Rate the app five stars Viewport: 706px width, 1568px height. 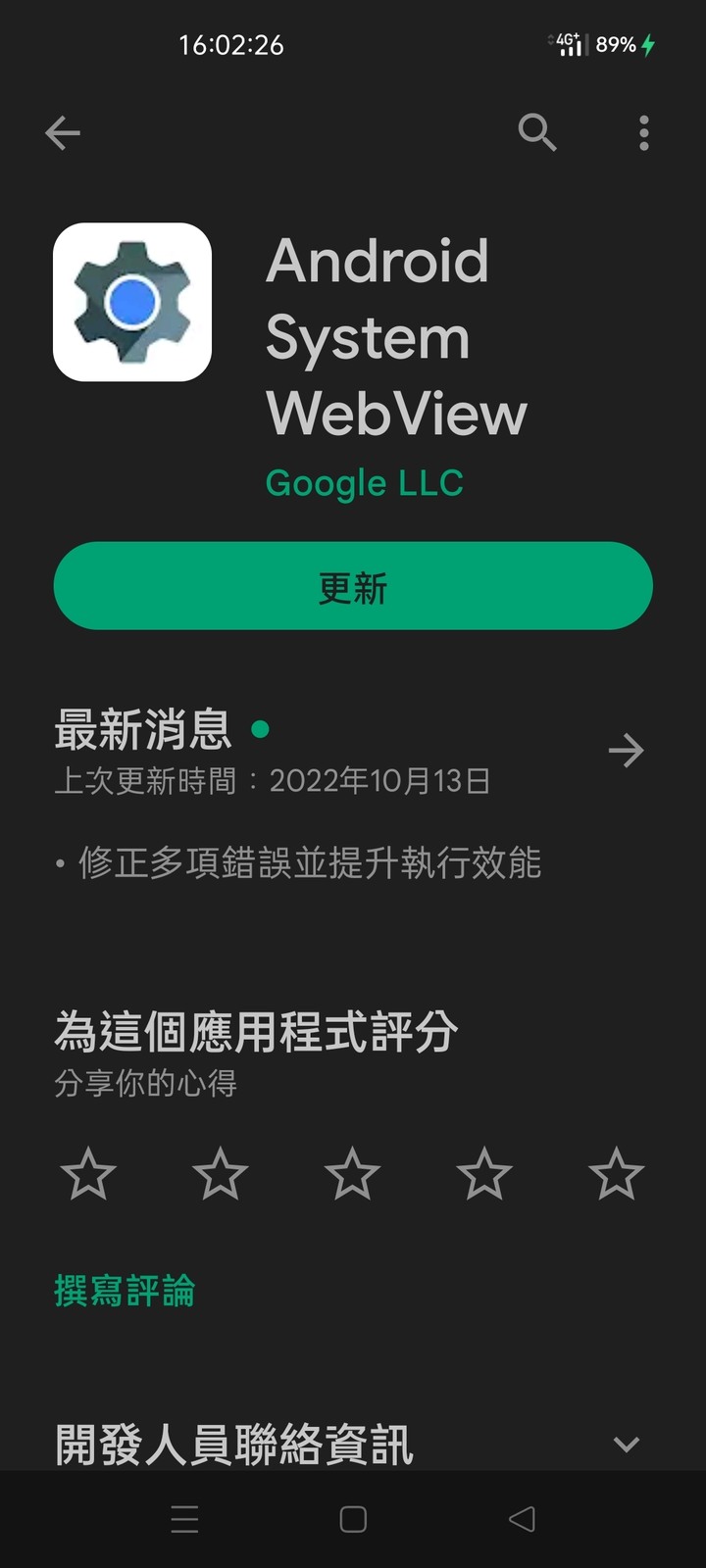617,1173
